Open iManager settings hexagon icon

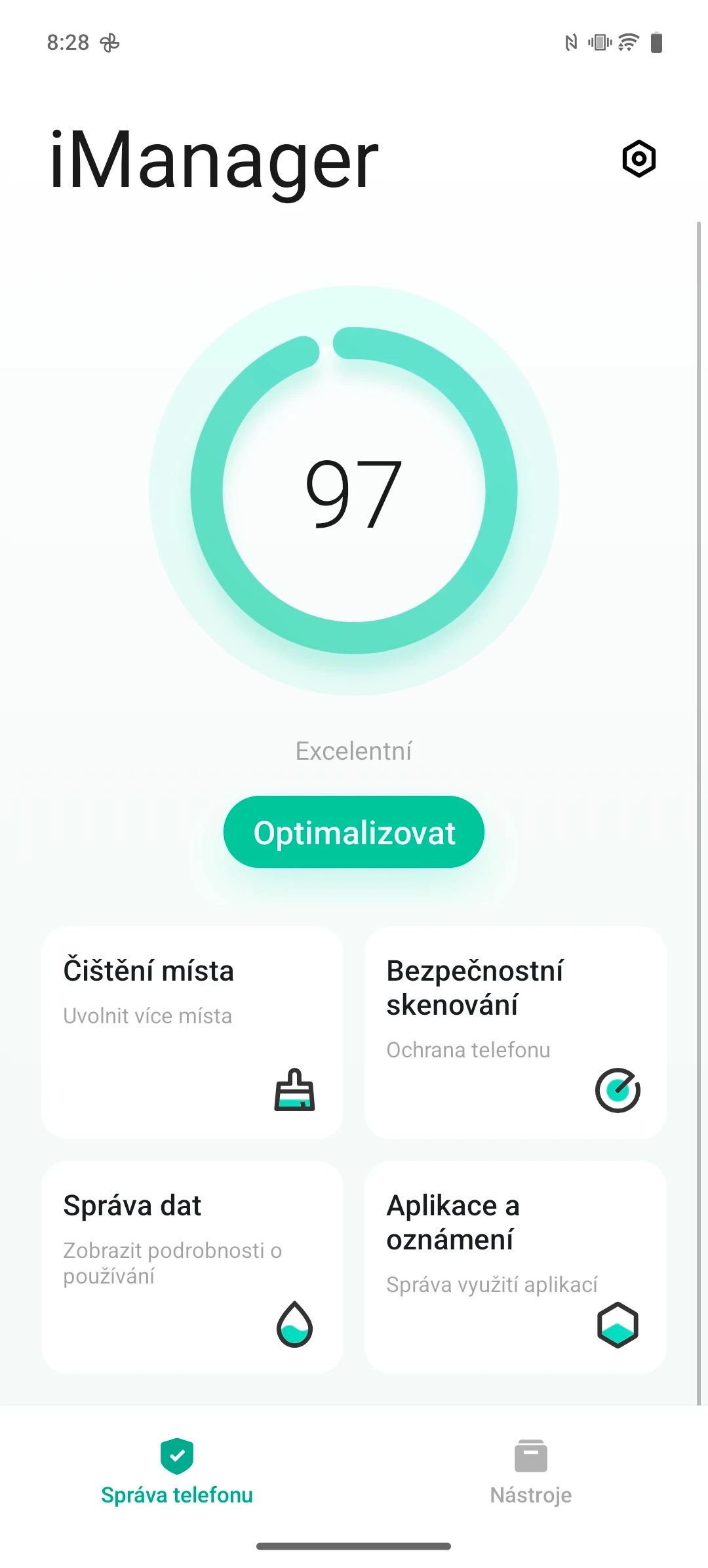[x=639, y=159]
